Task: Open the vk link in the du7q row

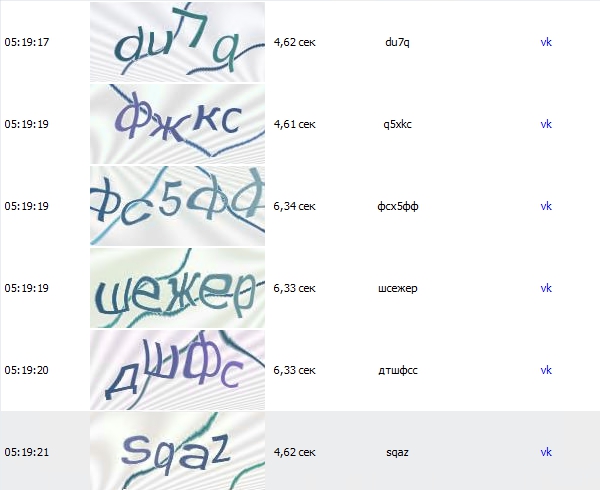Action: 546,42
